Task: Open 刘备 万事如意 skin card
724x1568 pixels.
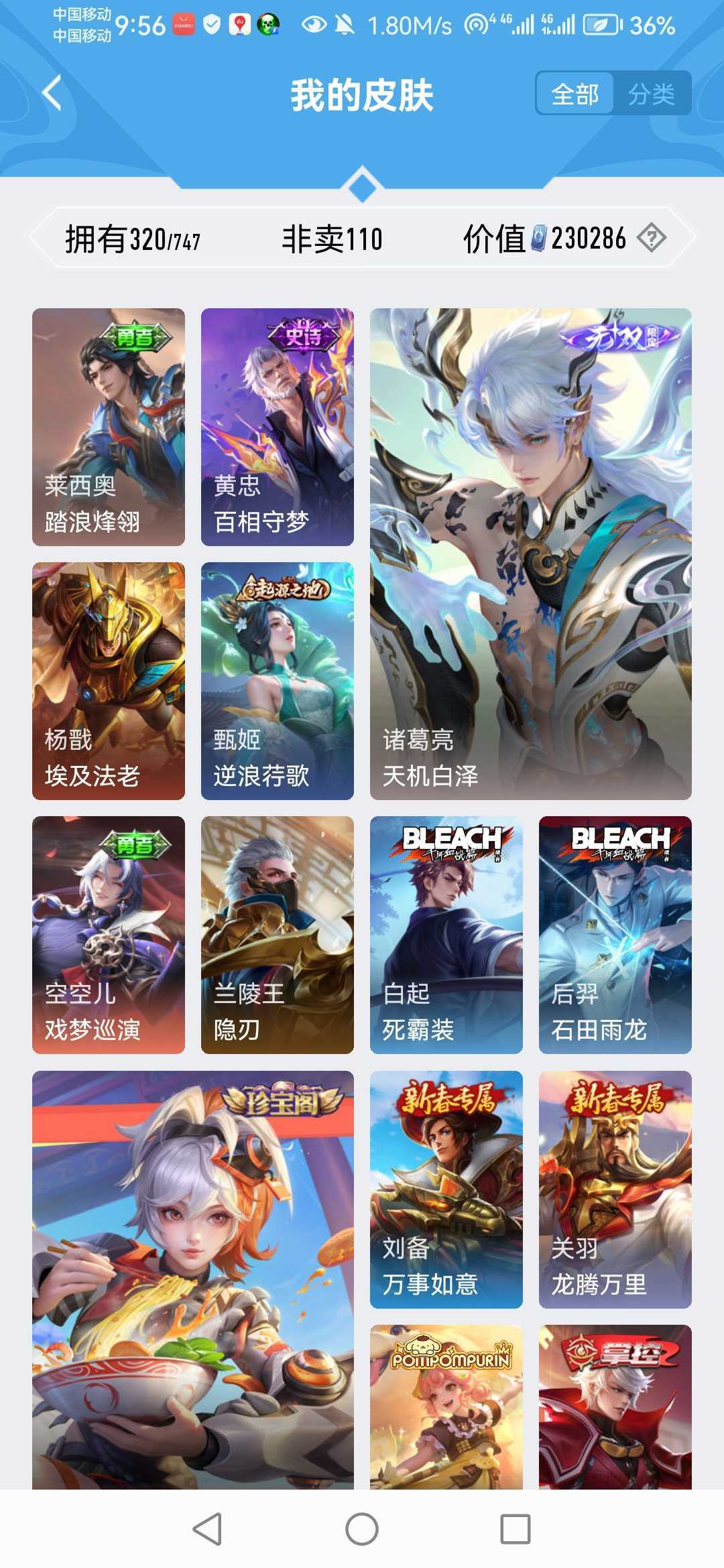Action: 446,1189
